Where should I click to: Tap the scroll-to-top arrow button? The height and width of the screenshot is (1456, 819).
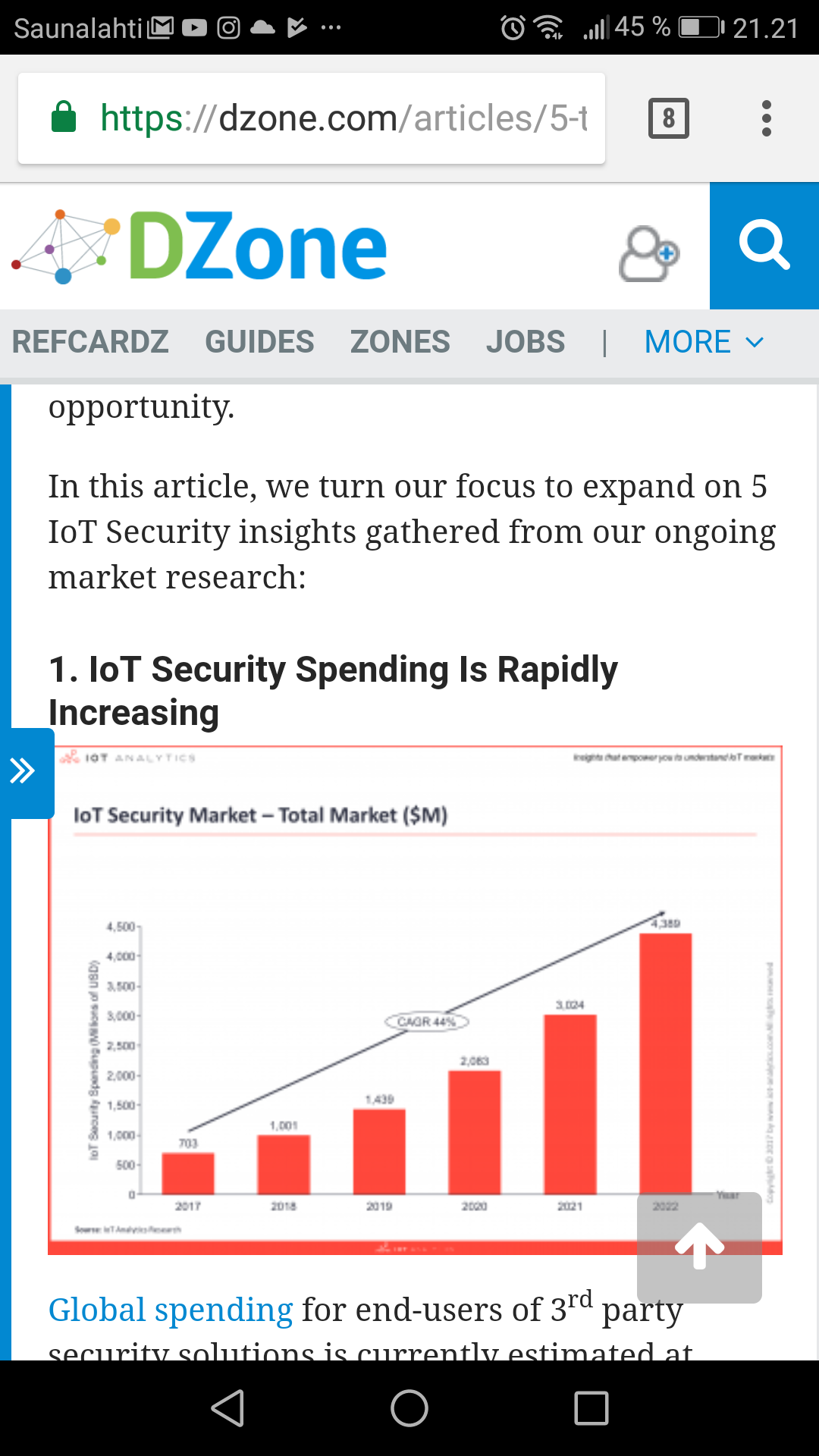pyautogui.click(x=699, y=1247)
